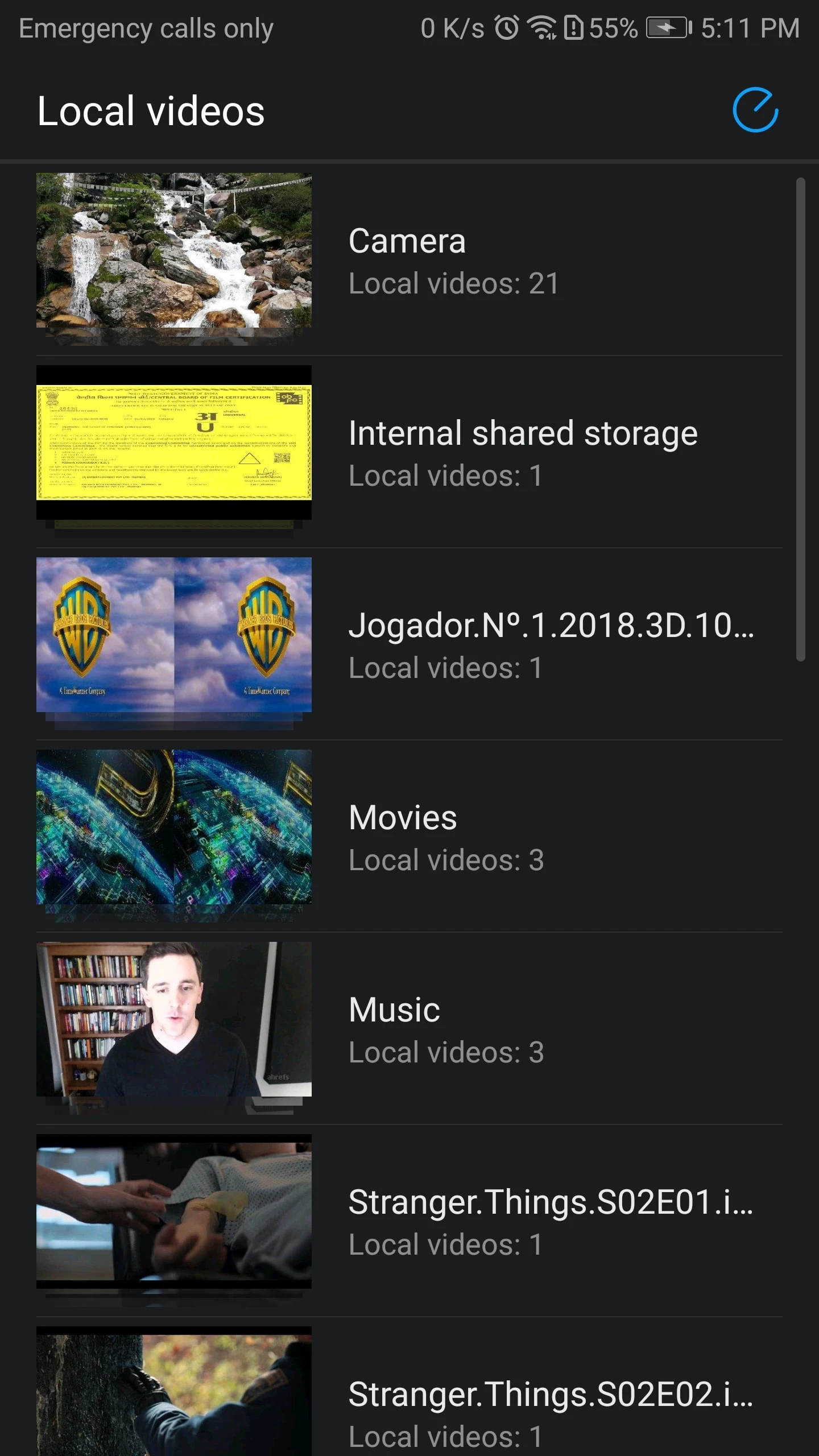The width and height of the screenshot is (819, 1456).
Task: Open the Stranger.Things.S02E02 folder
Action: [409, 1387]
